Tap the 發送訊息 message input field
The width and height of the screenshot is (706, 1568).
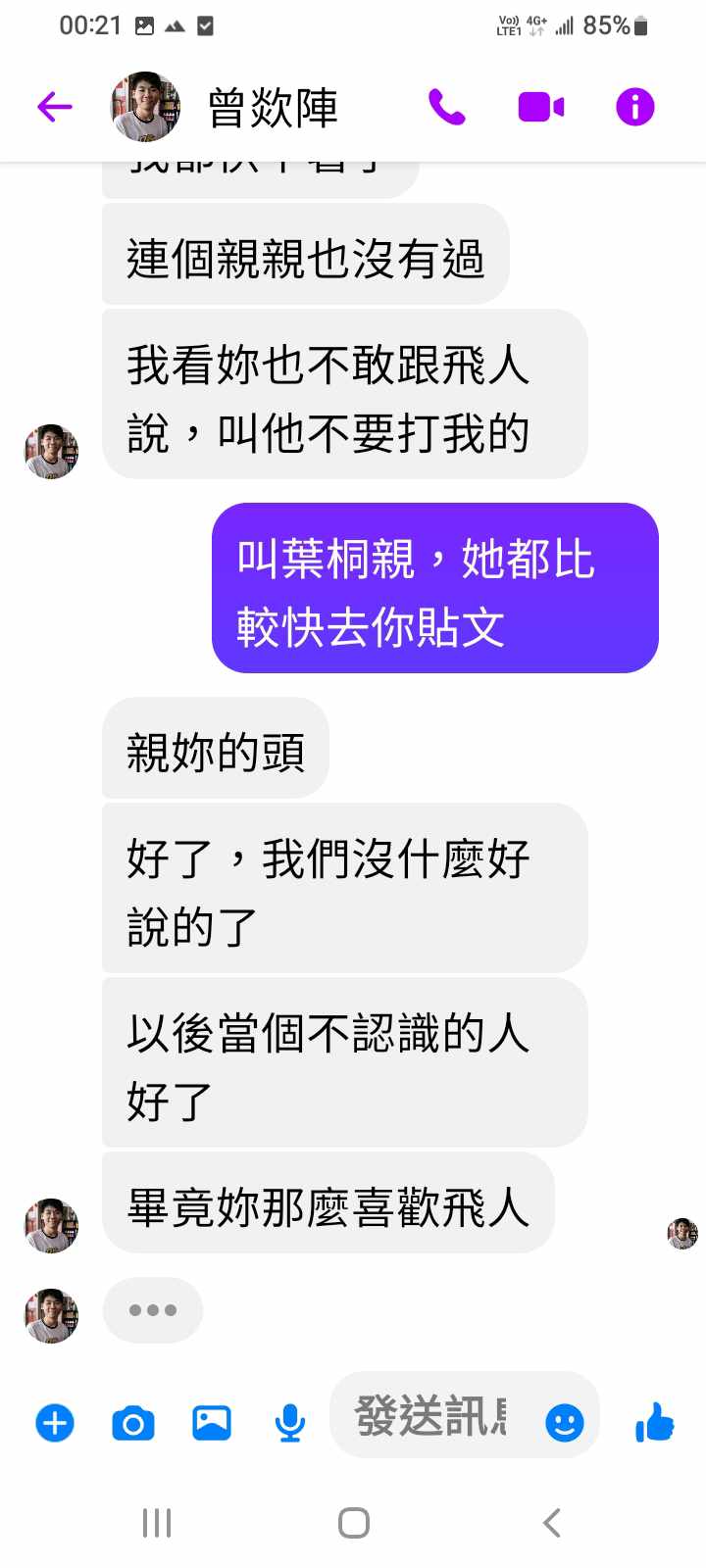(431, 1416)
